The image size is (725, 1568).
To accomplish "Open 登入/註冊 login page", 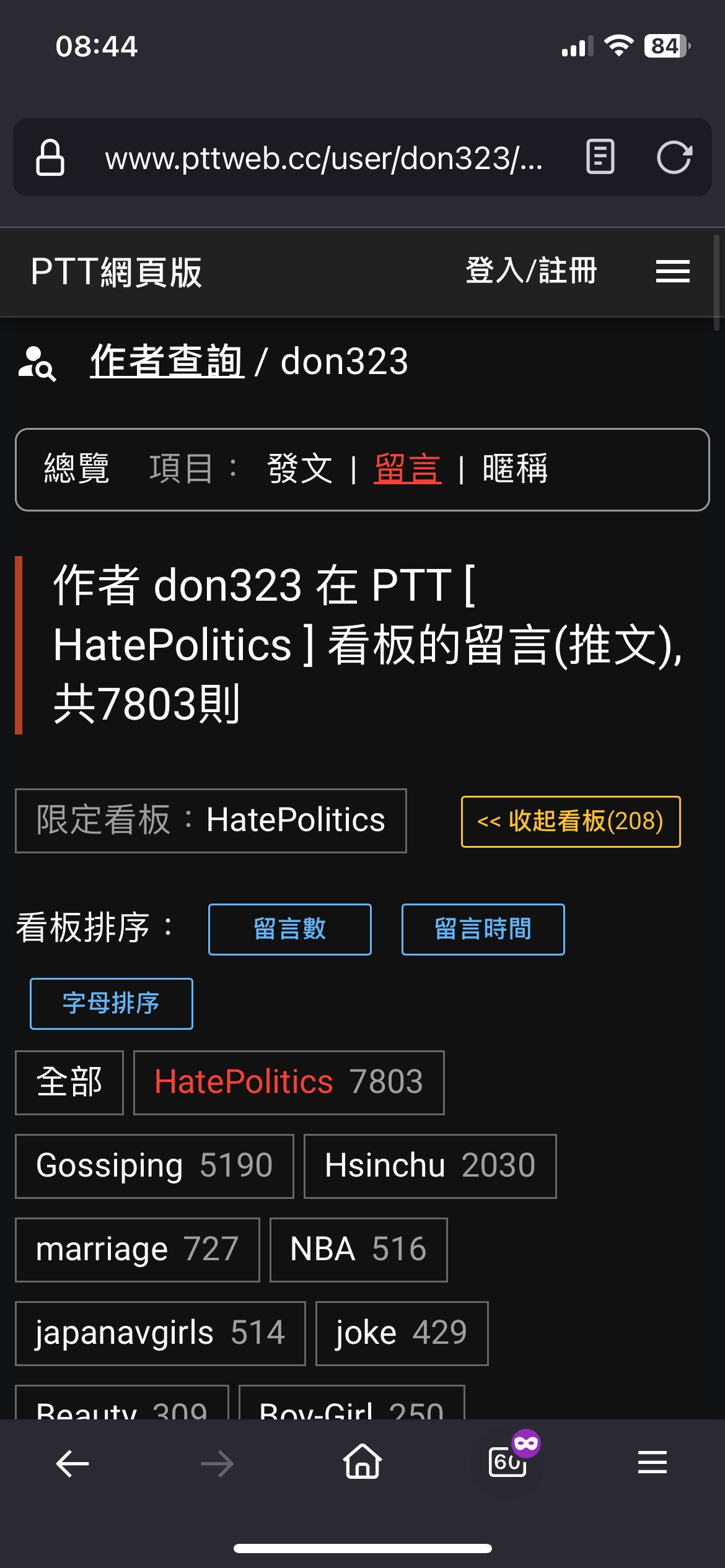I will (x=531, y=271).
